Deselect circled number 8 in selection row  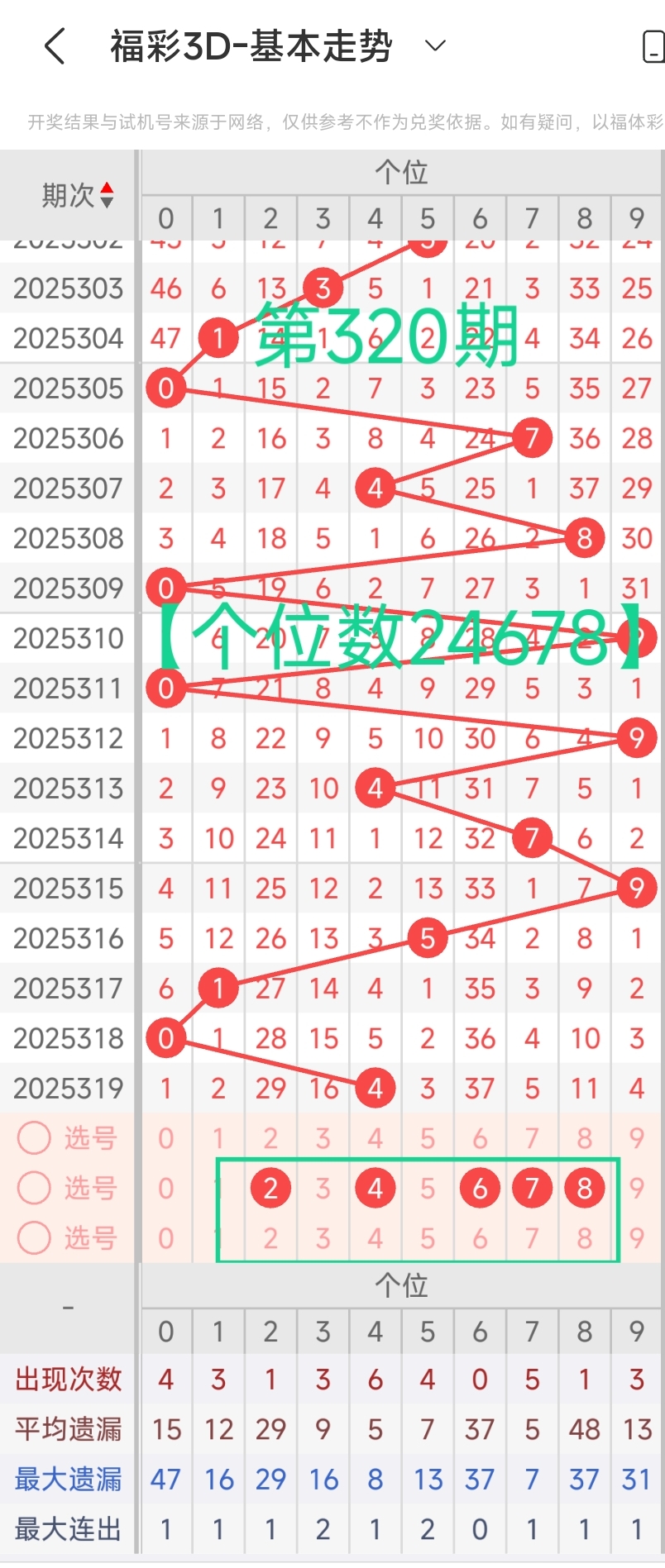point(584,1188)
